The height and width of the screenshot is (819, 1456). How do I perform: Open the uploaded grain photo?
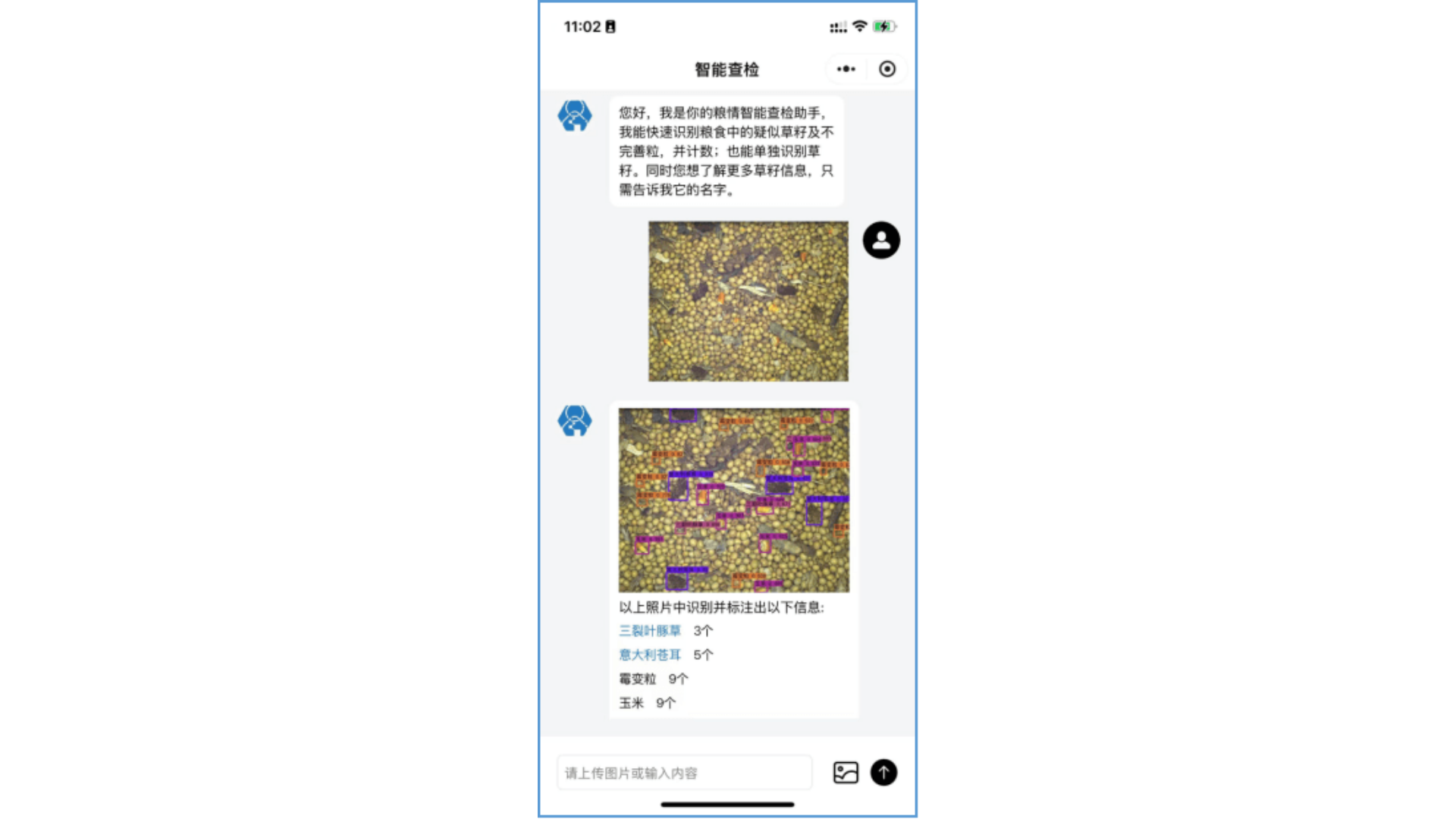point(748,301)
